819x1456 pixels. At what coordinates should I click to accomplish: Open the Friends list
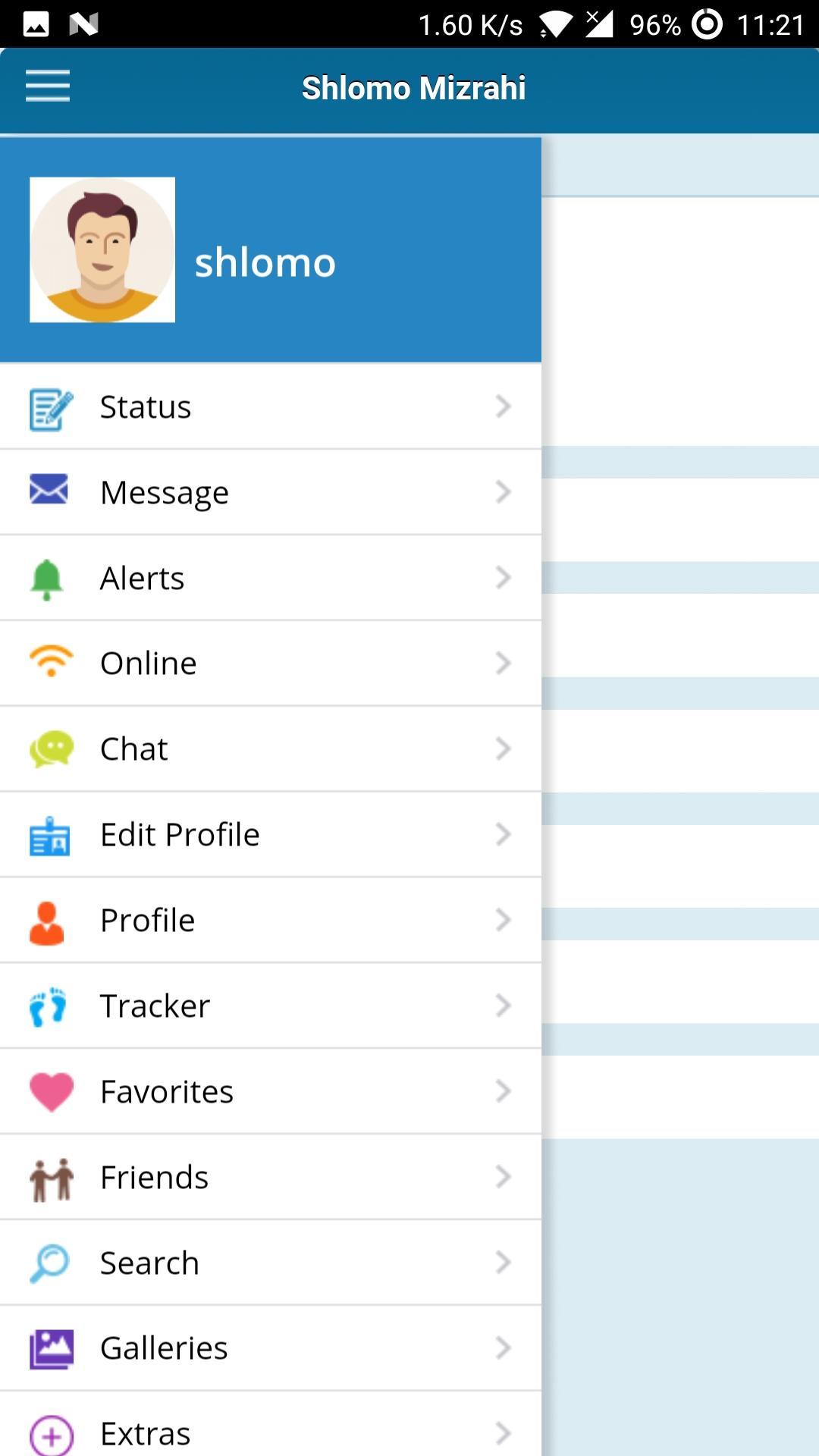pyautogui.click(x=270, y=1178)
